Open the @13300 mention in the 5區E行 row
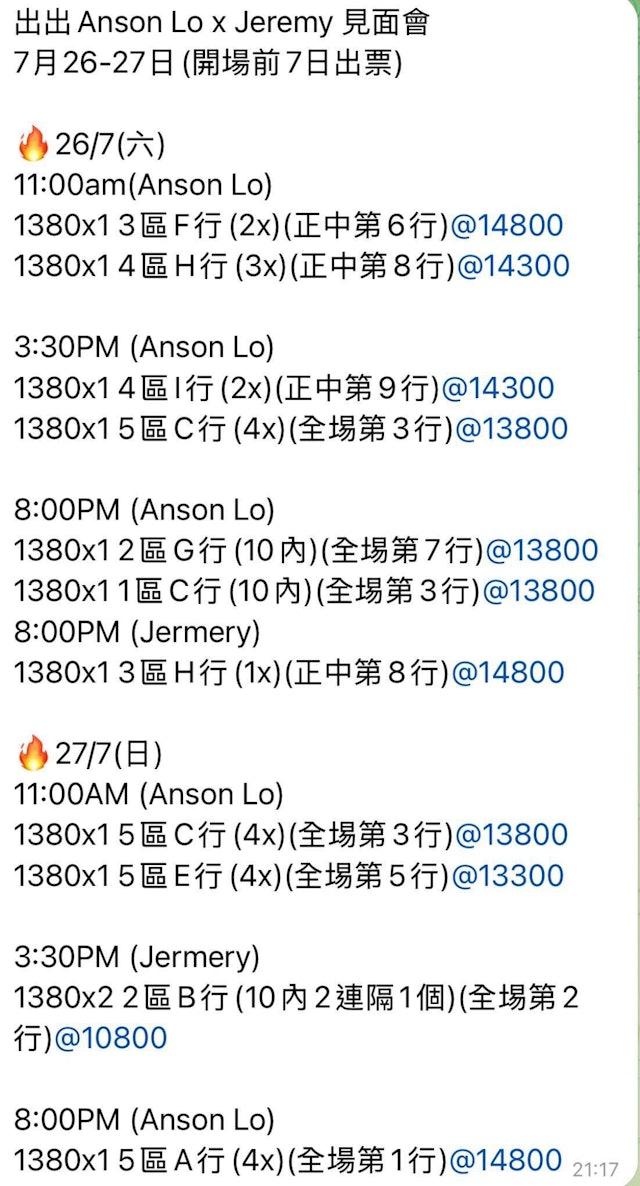 [507, 876]
